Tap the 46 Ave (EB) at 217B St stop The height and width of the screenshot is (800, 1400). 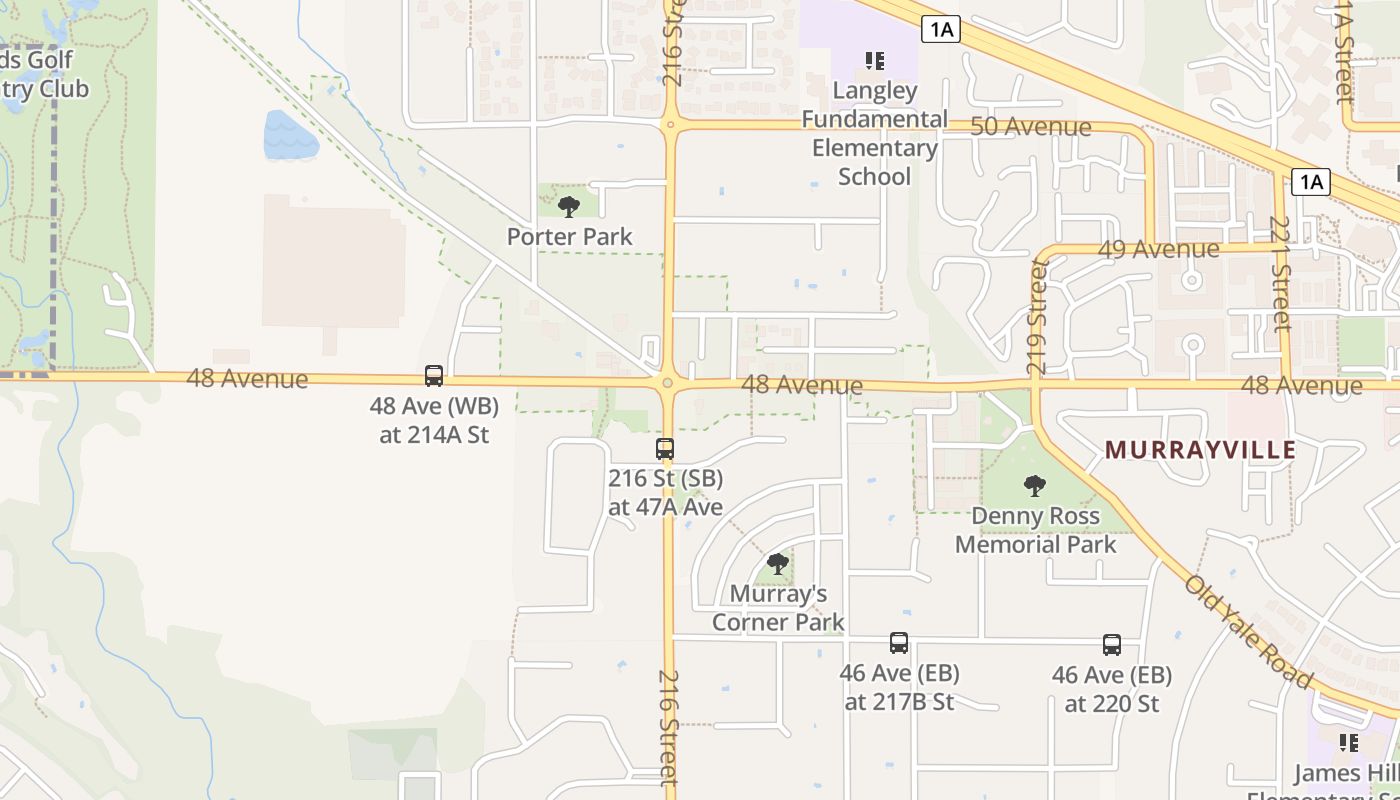pyautogui.click(x=899, y=643)
